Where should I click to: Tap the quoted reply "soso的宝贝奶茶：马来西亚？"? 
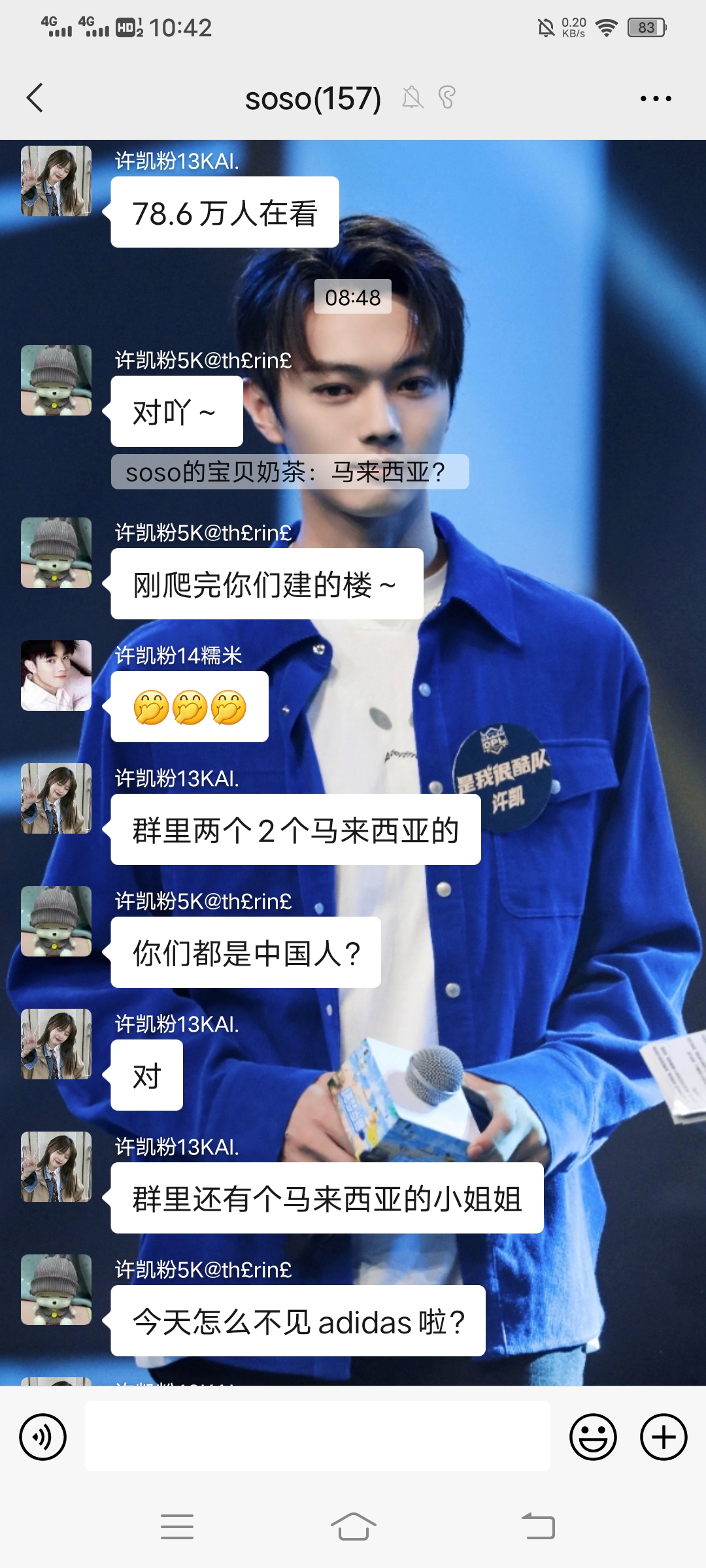point(290,472)
